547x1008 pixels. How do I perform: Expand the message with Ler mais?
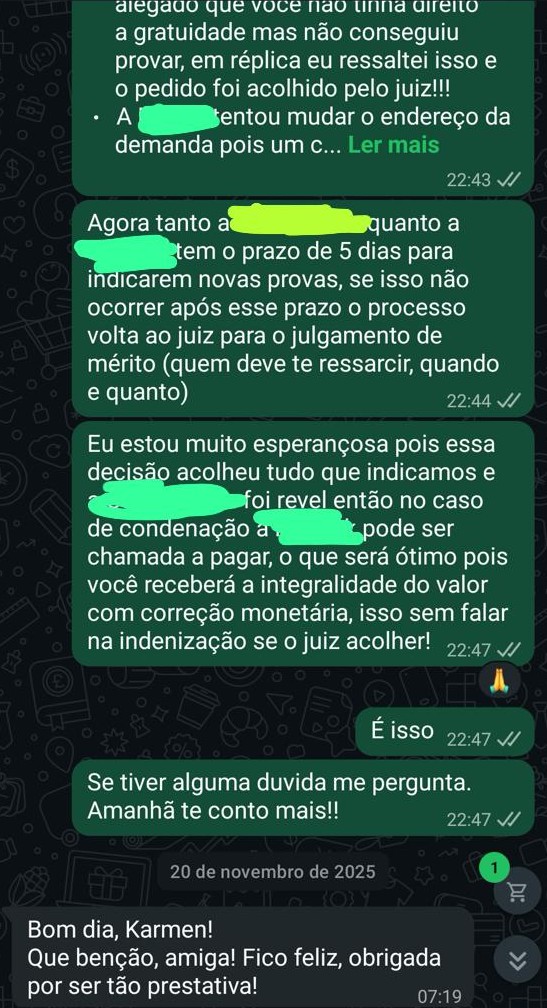pyautogui.click(x=393, y=145)
